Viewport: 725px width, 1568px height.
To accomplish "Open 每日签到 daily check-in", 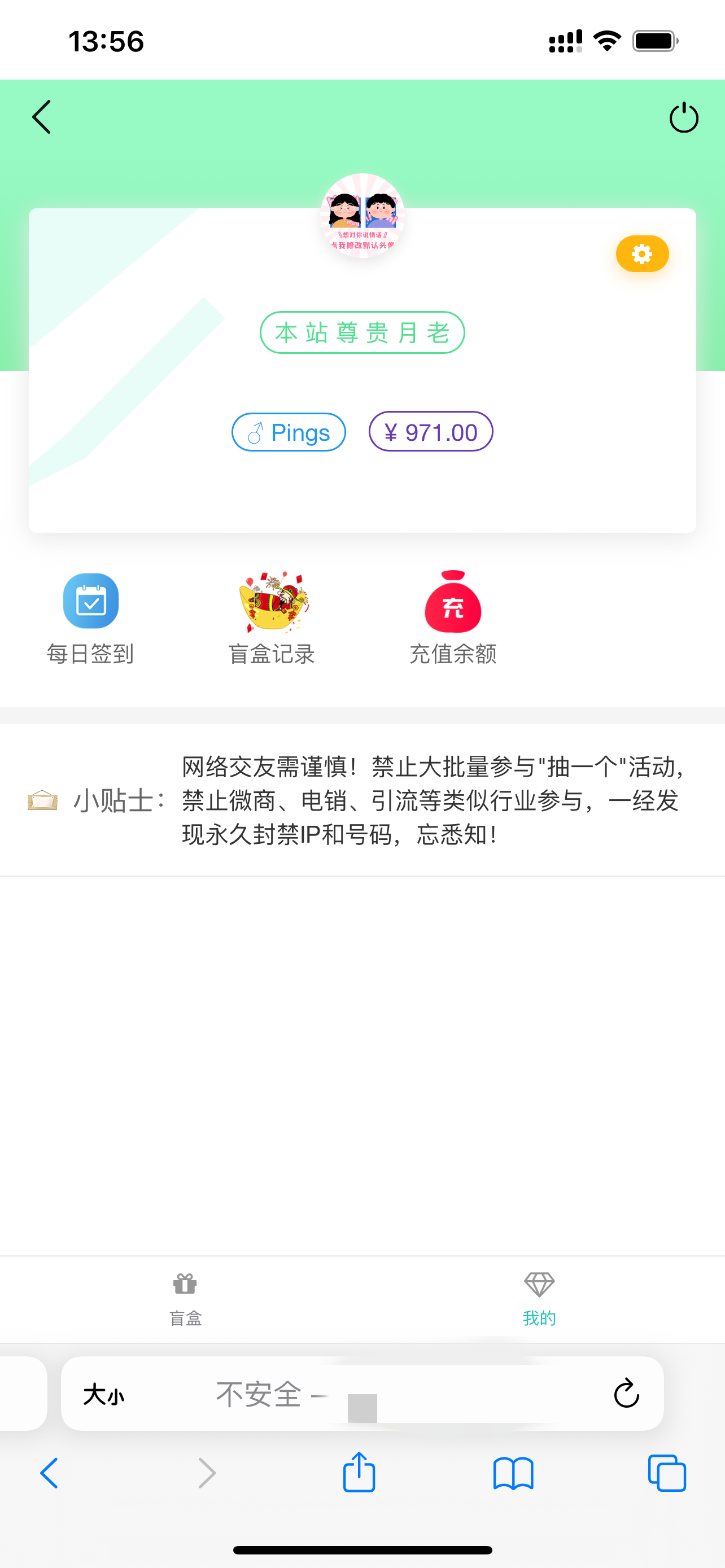I will tap(91, 618).
